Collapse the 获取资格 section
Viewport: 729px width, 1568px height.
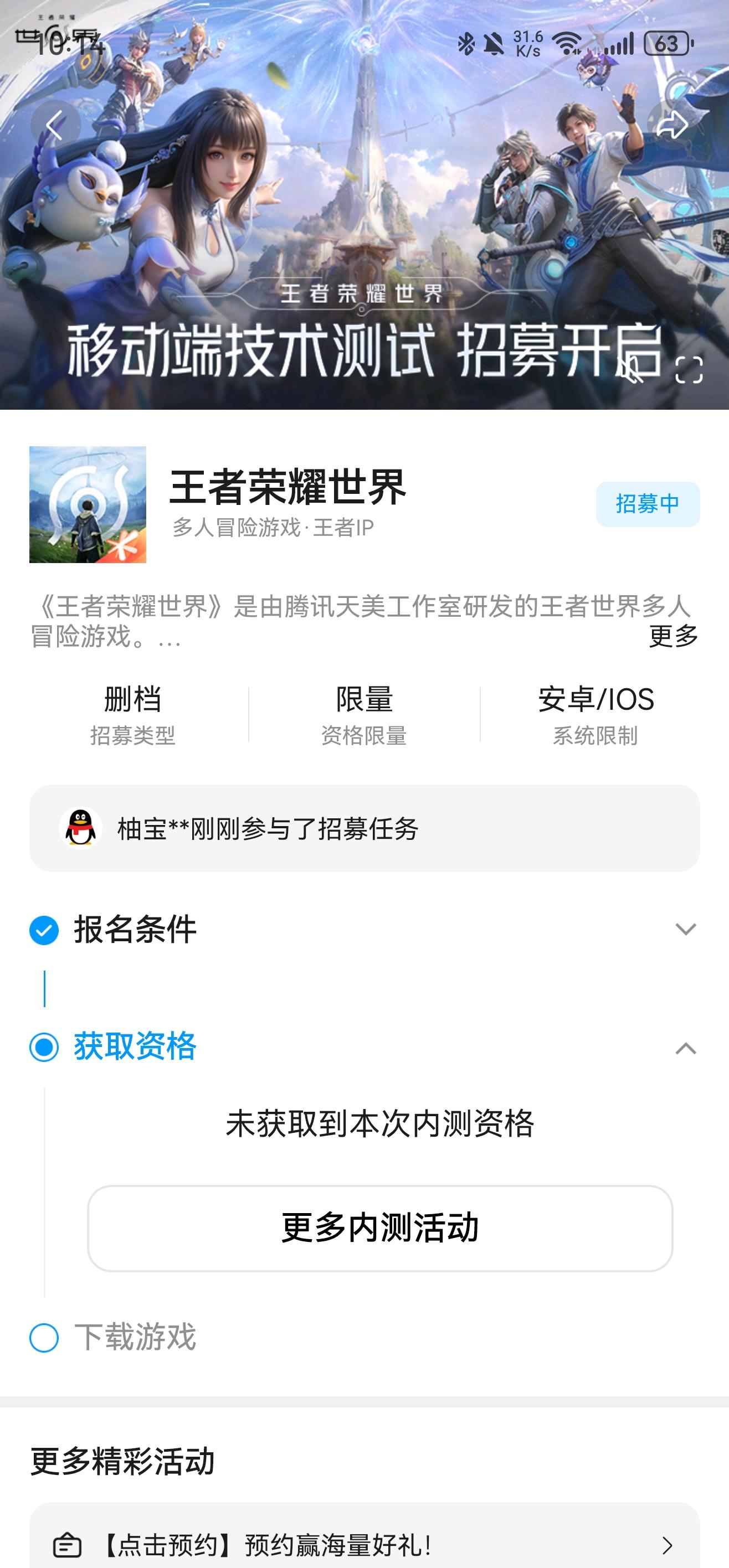[686, 1048]
